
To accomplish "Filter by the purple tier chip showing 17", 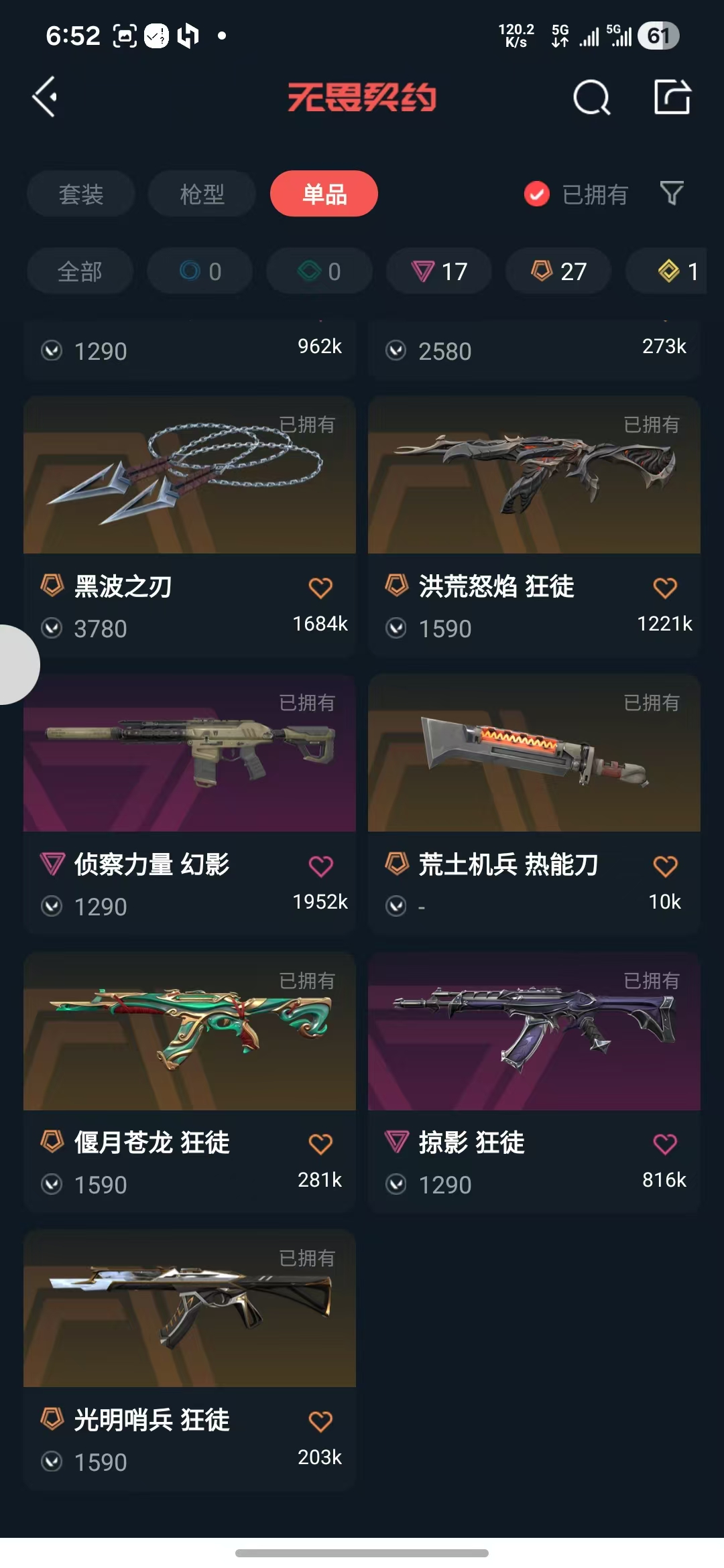I will coord(439,271).
